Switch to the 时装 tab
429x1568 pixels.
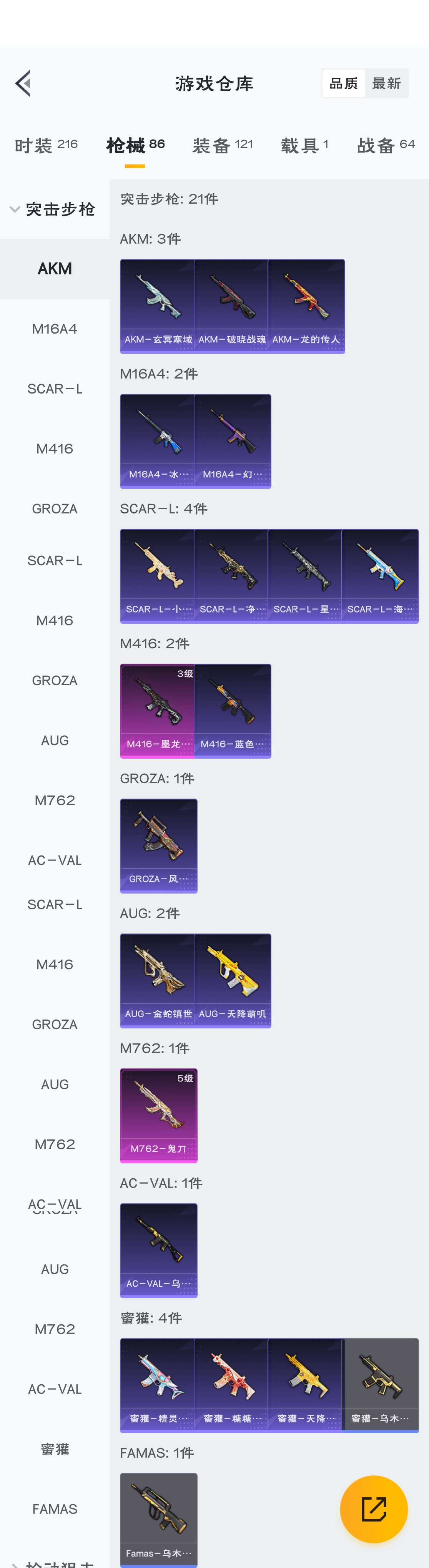46,145
